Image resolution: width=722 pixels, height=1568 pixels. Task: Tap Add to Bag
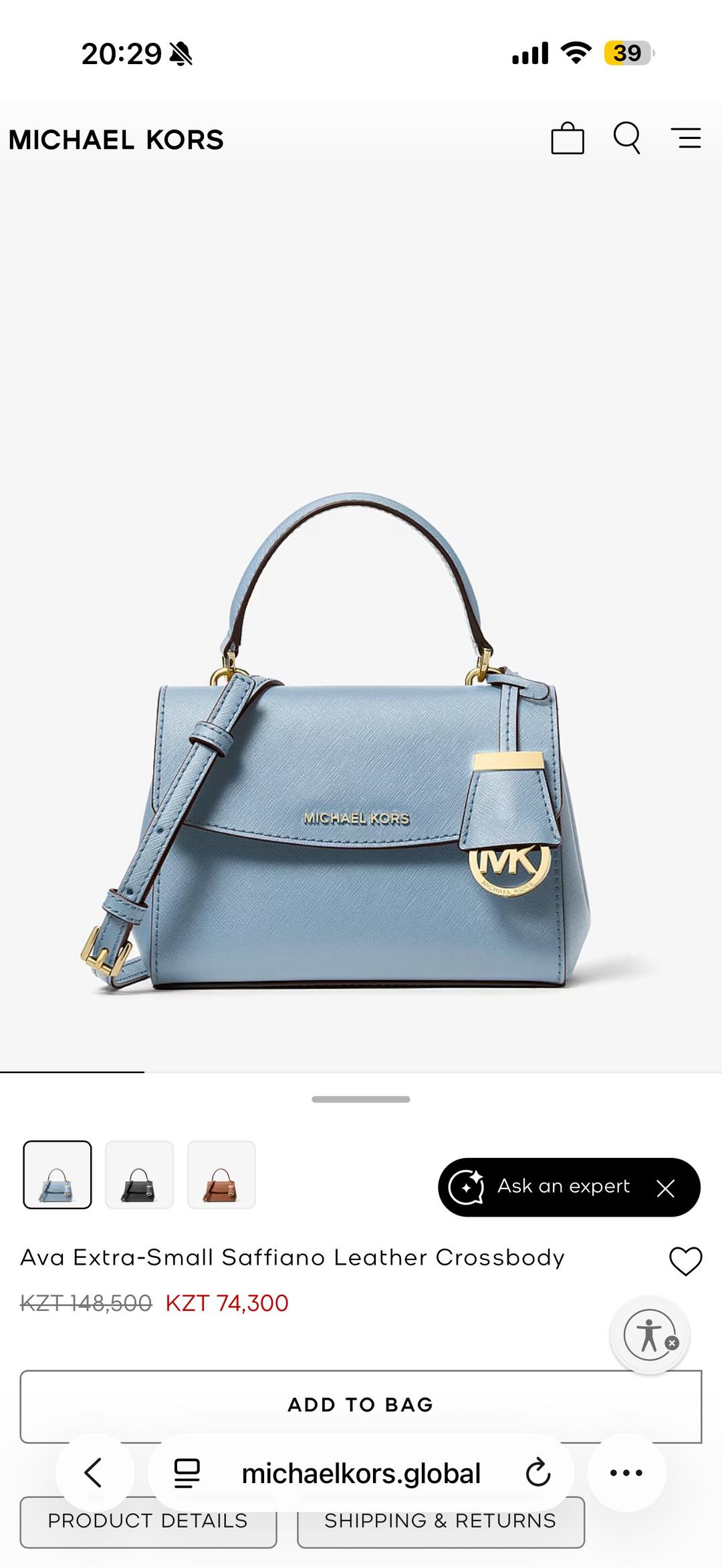pos(361,1404)
